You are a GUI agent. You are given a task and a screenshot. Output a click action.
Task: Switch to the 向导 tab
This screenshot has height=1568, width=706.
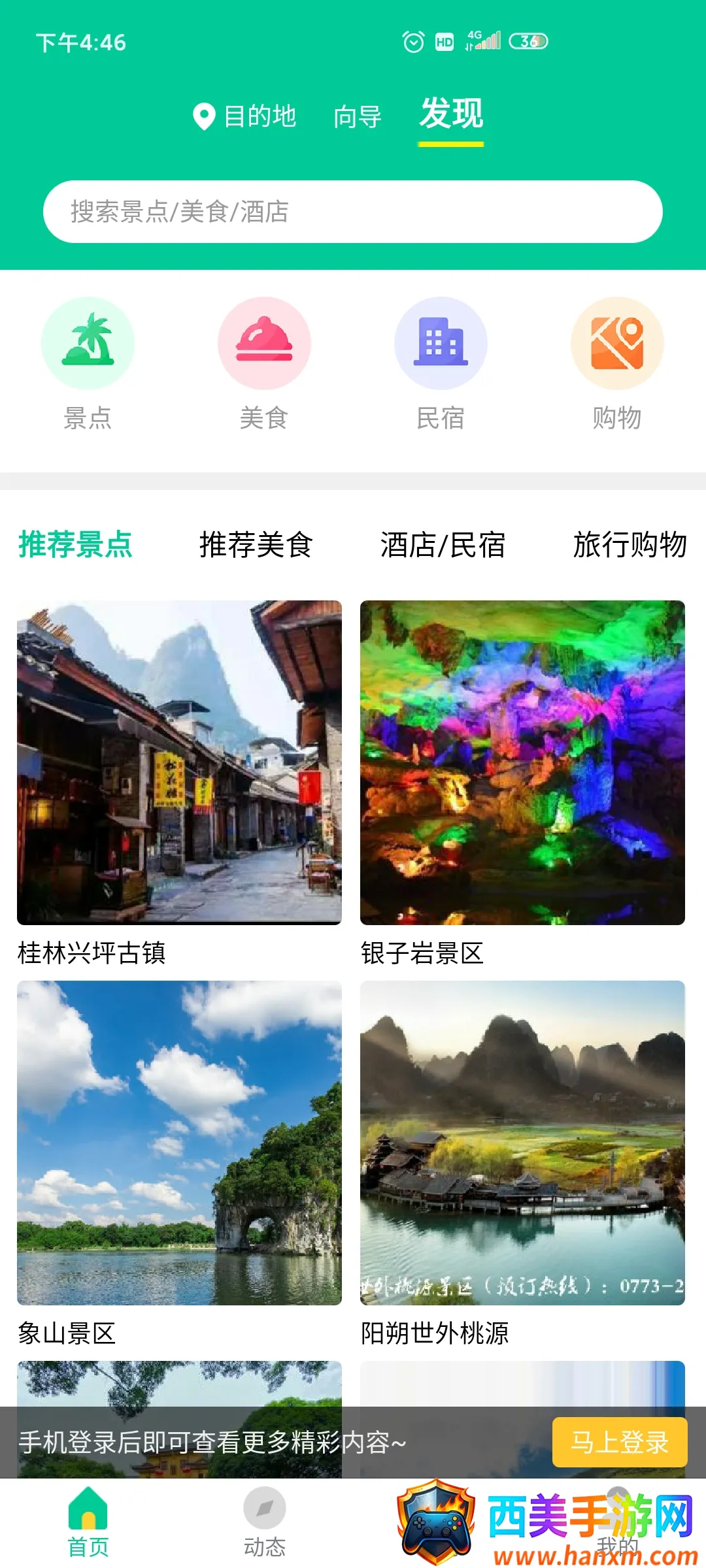click(x=357, y=117)
